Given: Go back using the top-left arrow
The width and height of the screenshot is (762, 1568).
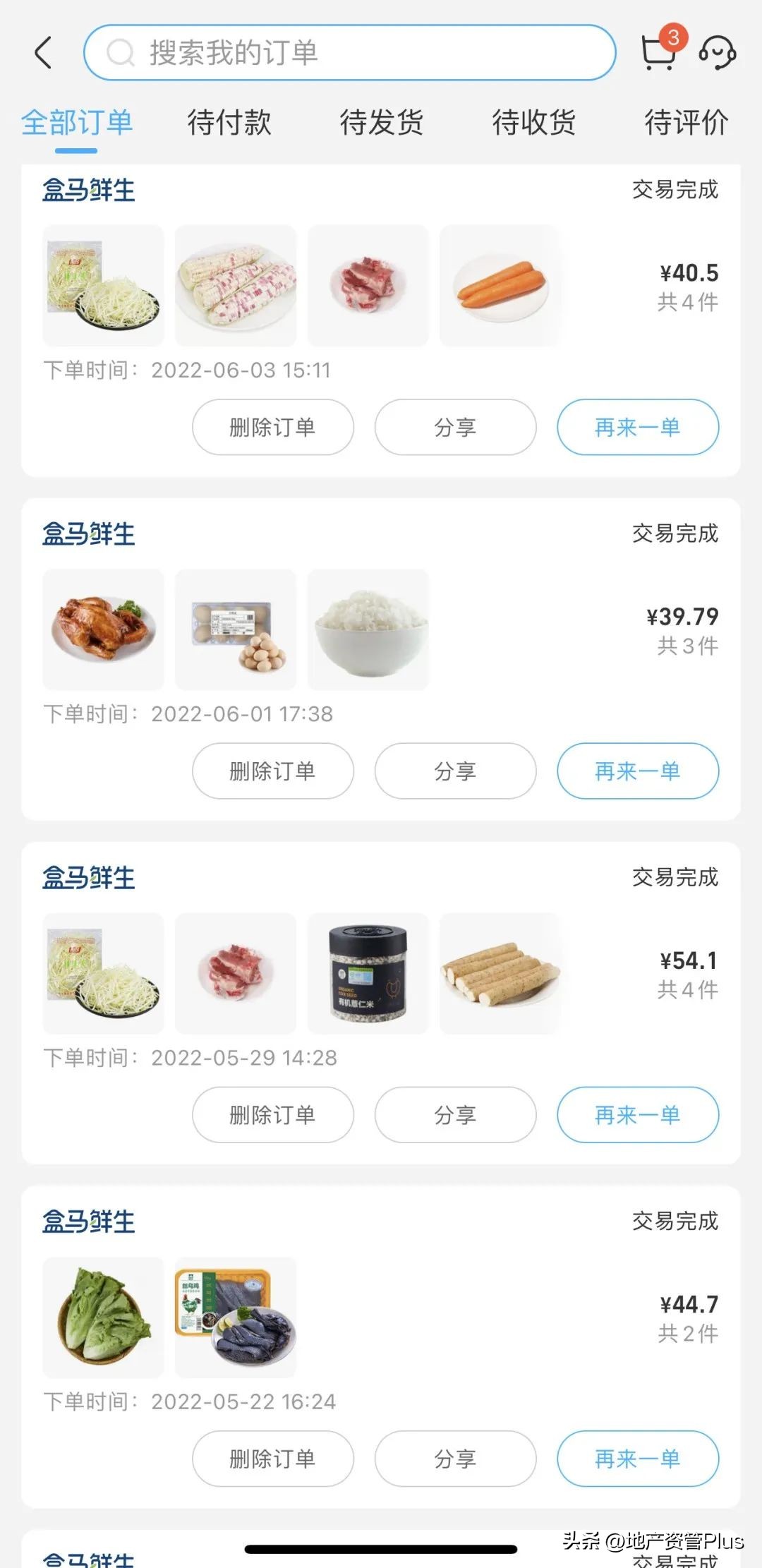Looking at the screenshot, I should [x=44, y=53].
